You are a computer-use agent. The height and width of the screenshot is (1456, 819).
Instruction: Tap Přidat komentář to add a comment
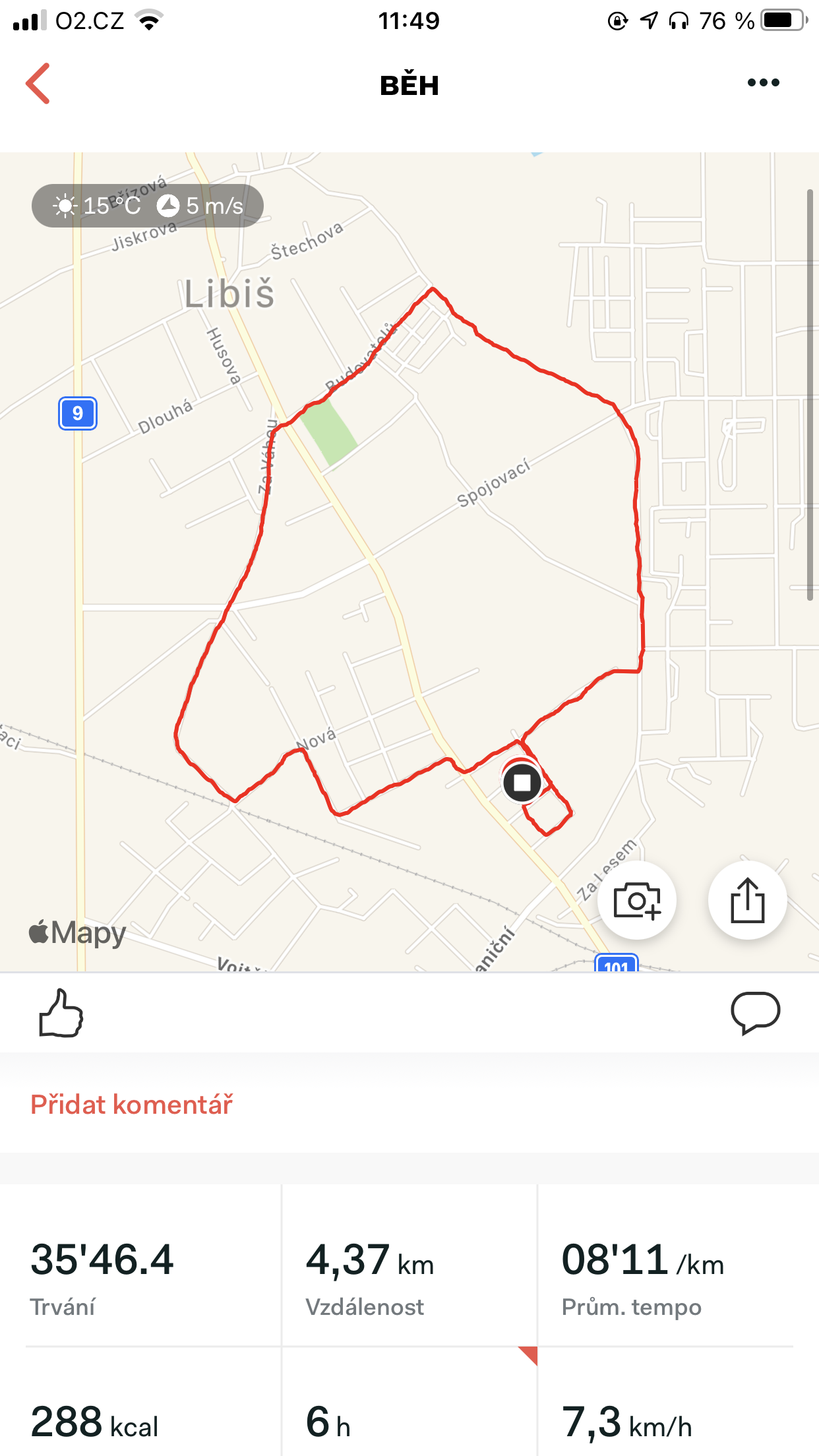132,1105
